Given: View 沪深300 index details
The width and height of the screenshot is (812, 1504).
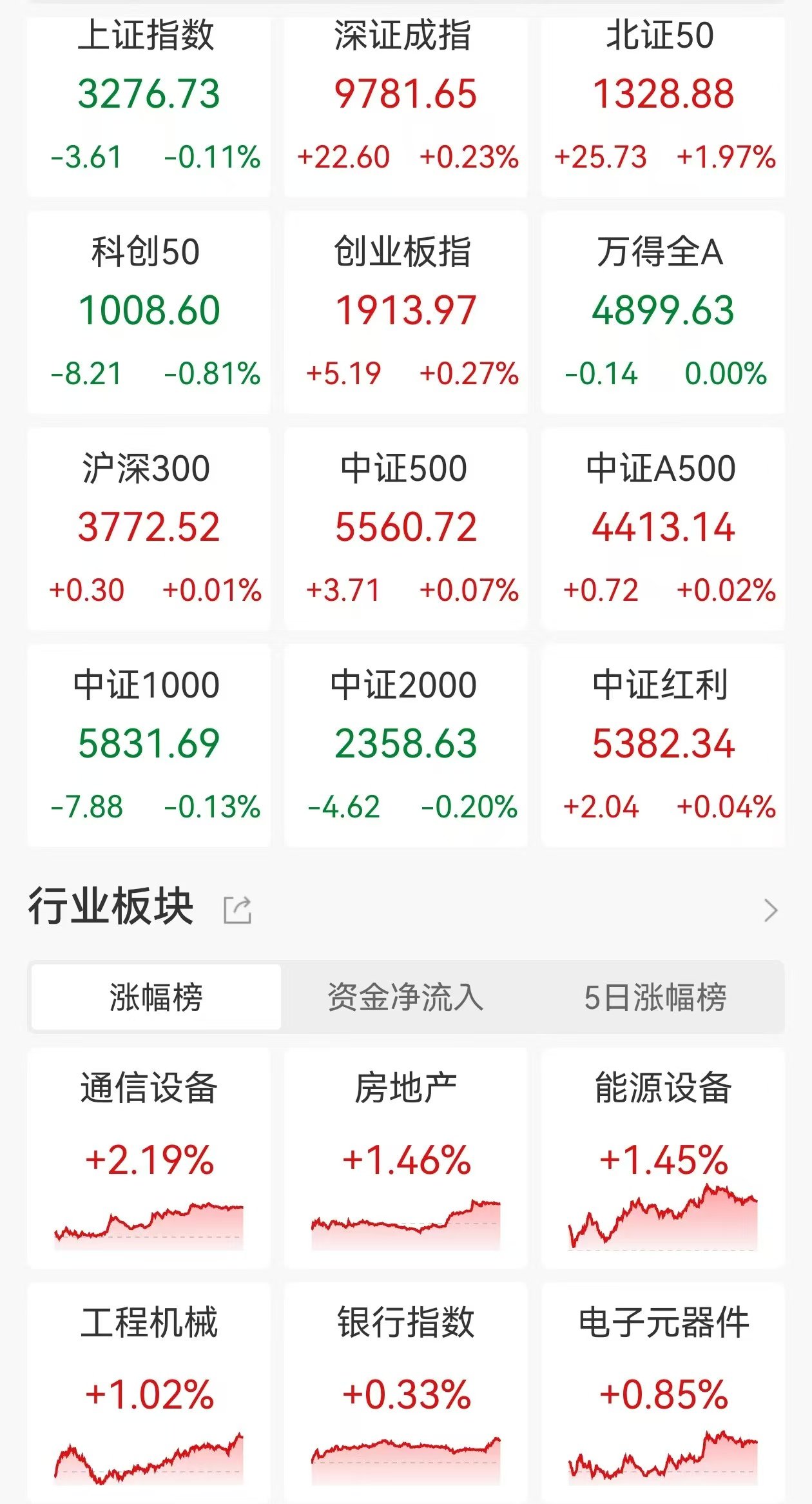Looking at the screenshot, I should (x=149, y=529).
